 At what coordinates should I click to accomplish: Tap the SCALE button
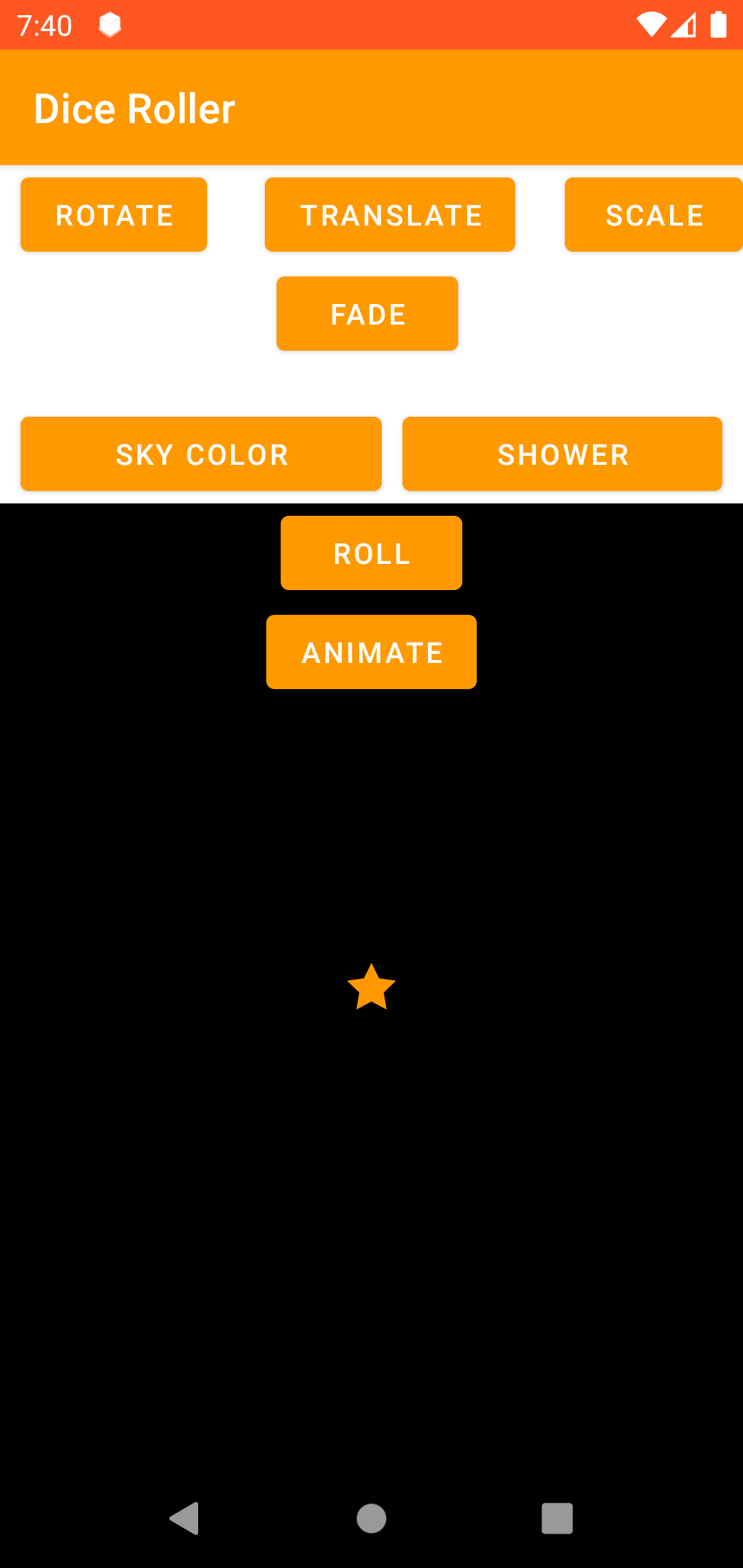tap(654, 214)
